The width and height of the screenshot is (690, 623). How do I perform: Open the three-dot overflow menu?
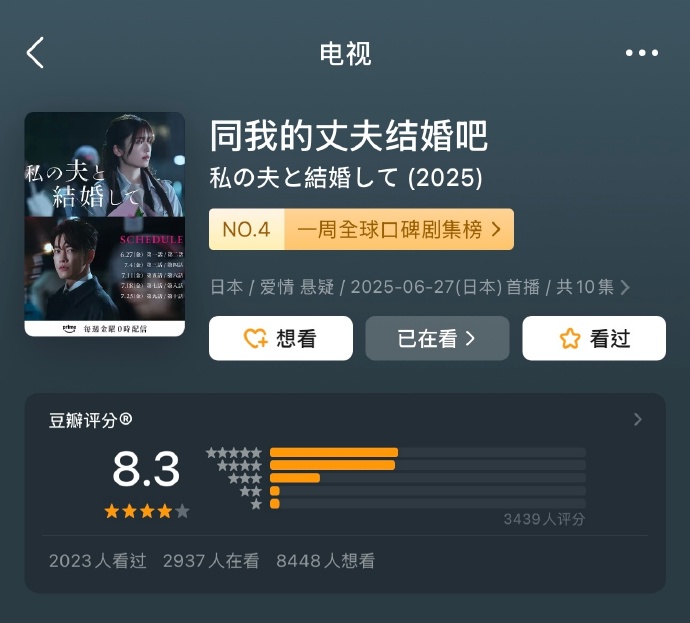(642, 53)
